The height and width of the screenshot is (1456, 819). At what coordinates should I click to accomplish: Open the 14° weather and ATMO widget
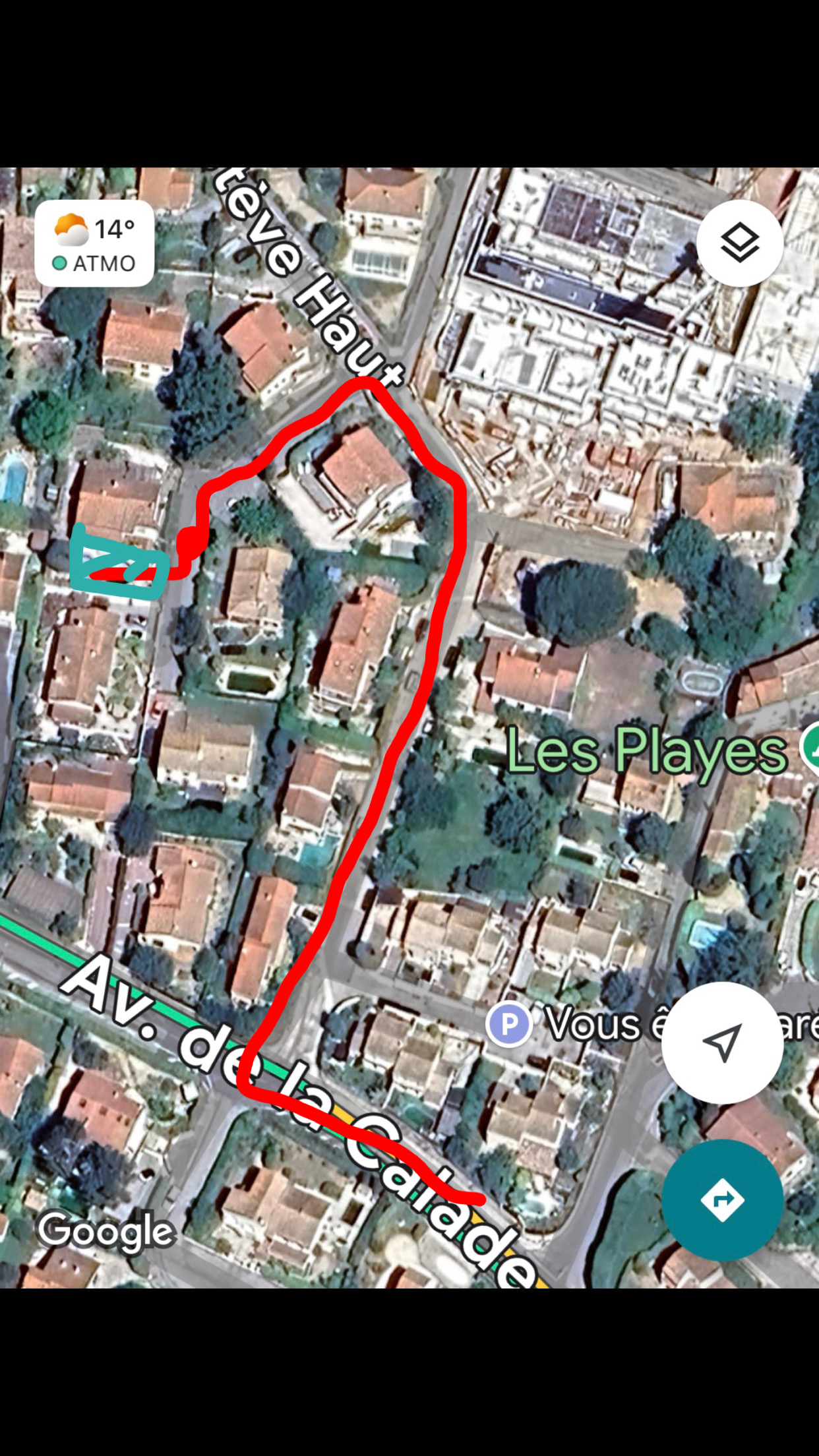pyautogui.click(x=94, y=244)
